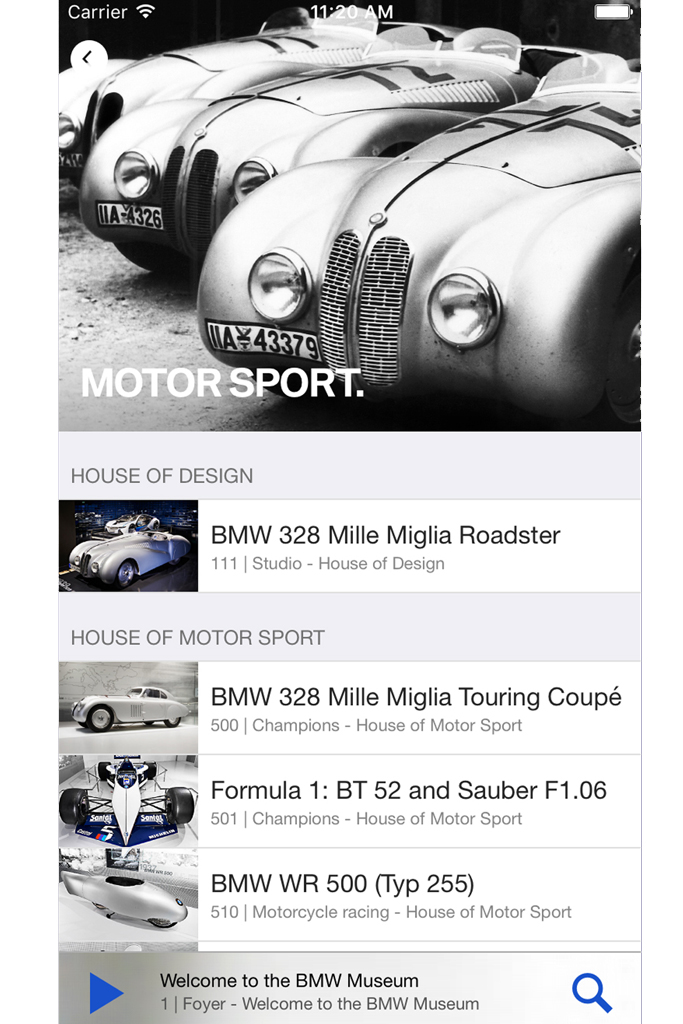Play the Welcome to the BMW Museum audio
This screenshot has width=683, height=1024.
(x=106, y=992)
